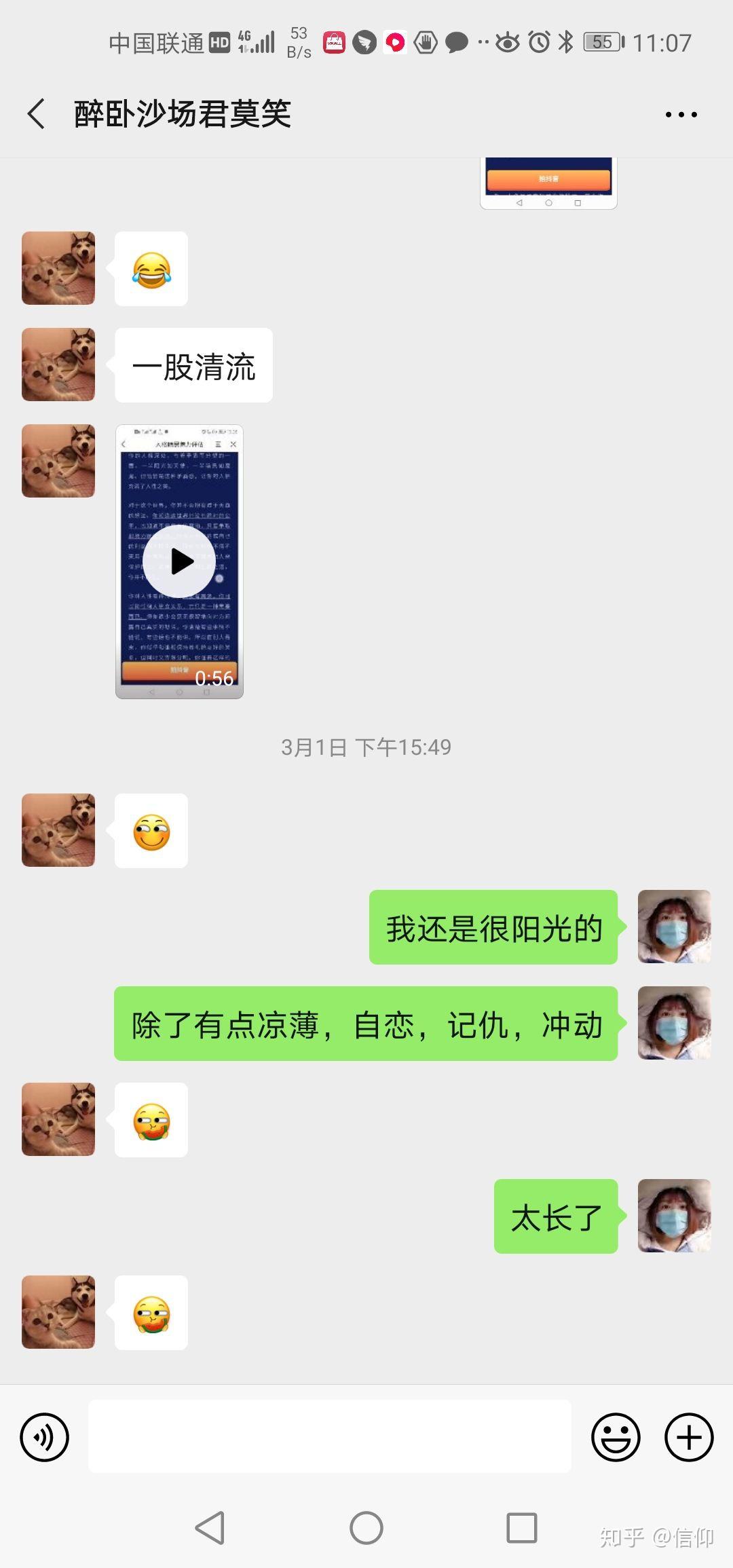Go back from the 醉卧沙场君莫笑 chat

(37, 113)
